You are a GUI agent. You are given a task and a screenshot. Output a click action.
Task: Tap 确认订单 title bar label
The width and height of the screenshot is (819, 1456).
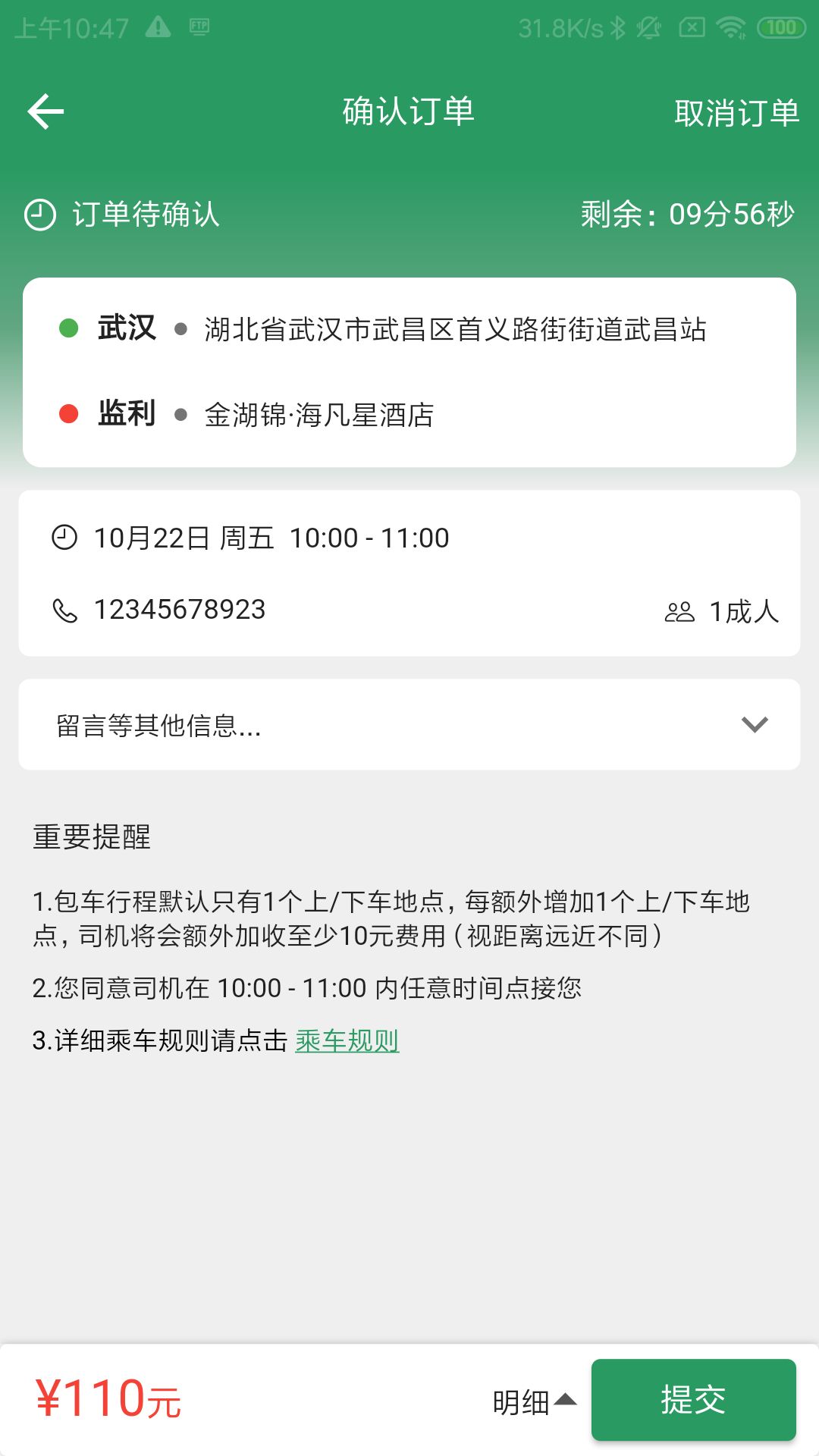409,111
